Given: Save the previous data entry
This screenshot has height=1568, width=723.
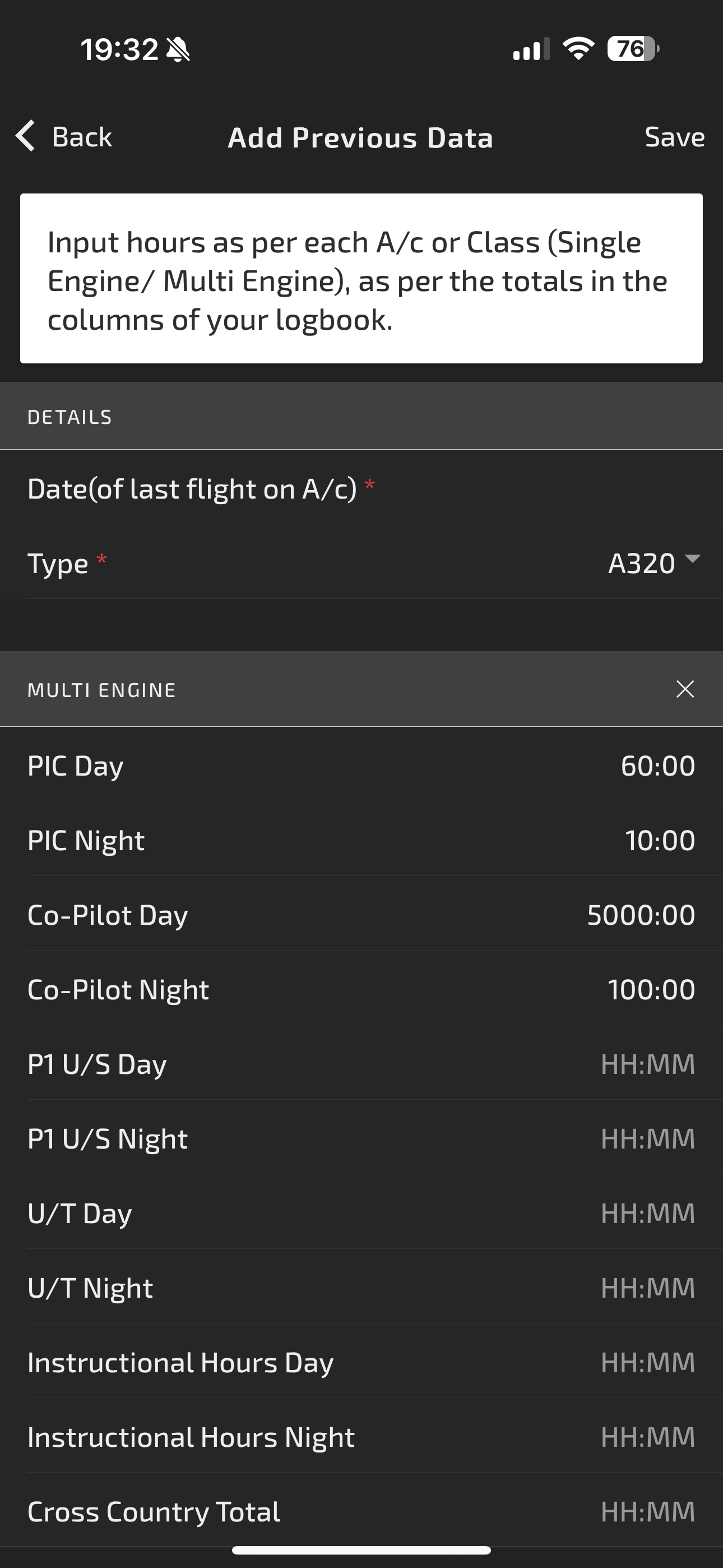Looking at the screenshot, I should pos(674,137).
